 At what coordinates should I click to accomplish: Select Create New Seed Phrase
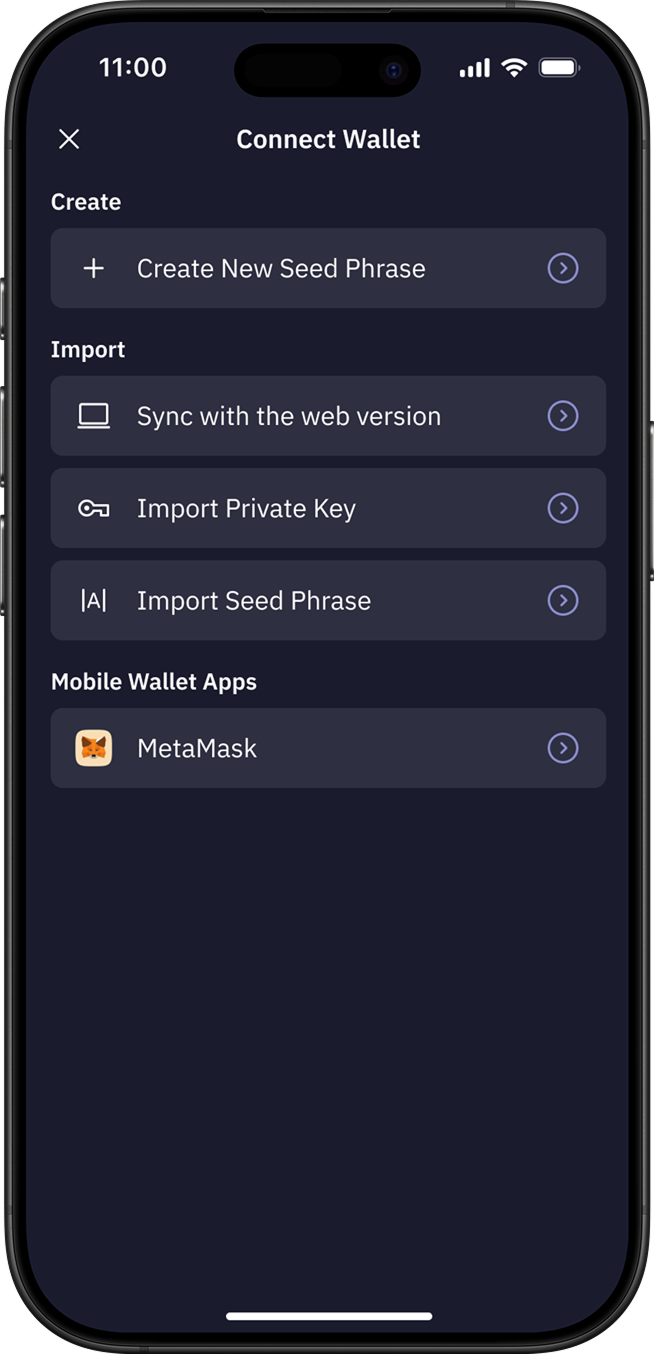click(328, 268)
